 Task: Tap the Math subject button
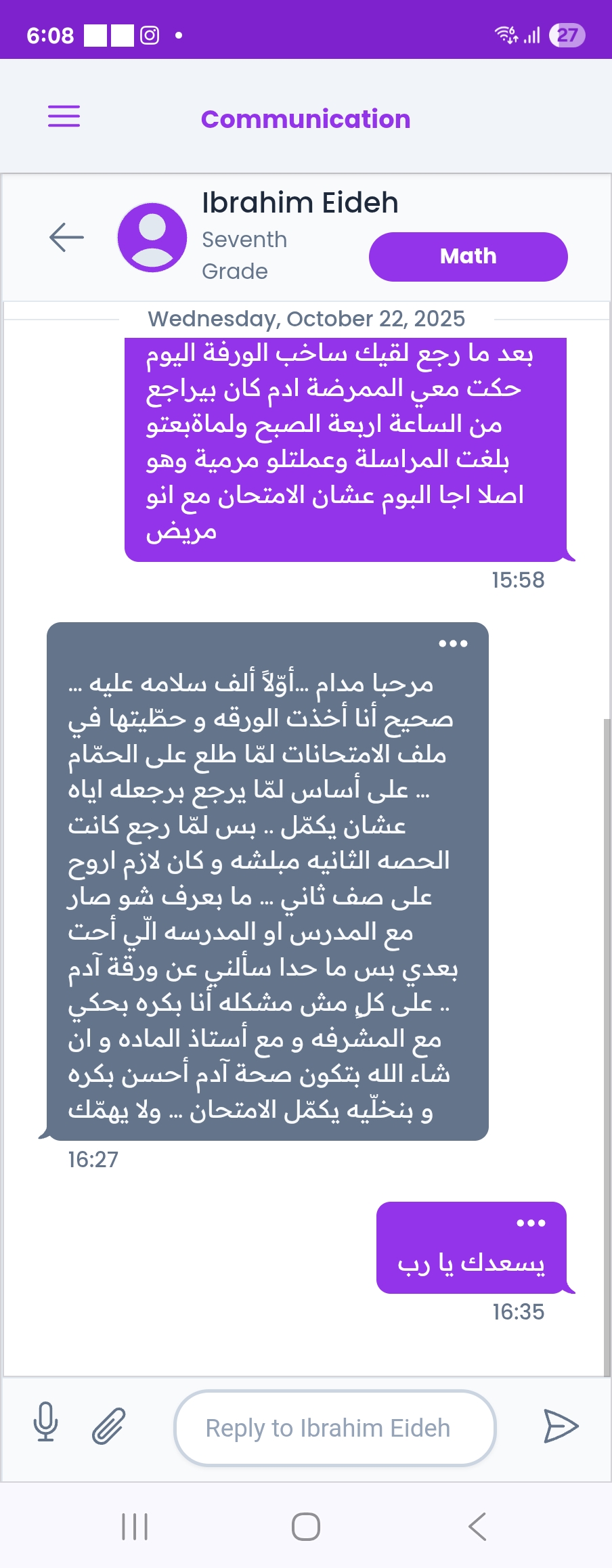tap(468, 257)
